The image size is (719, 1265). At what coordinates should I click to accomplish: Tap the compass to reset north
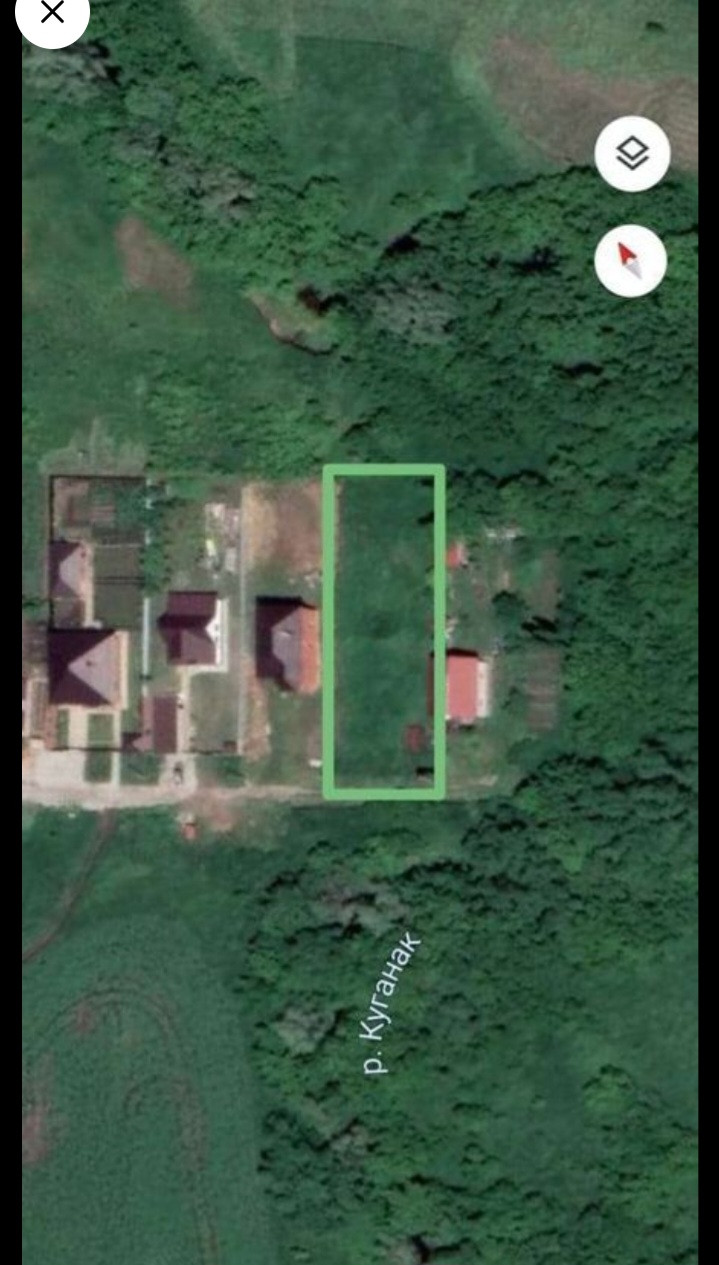630,261
